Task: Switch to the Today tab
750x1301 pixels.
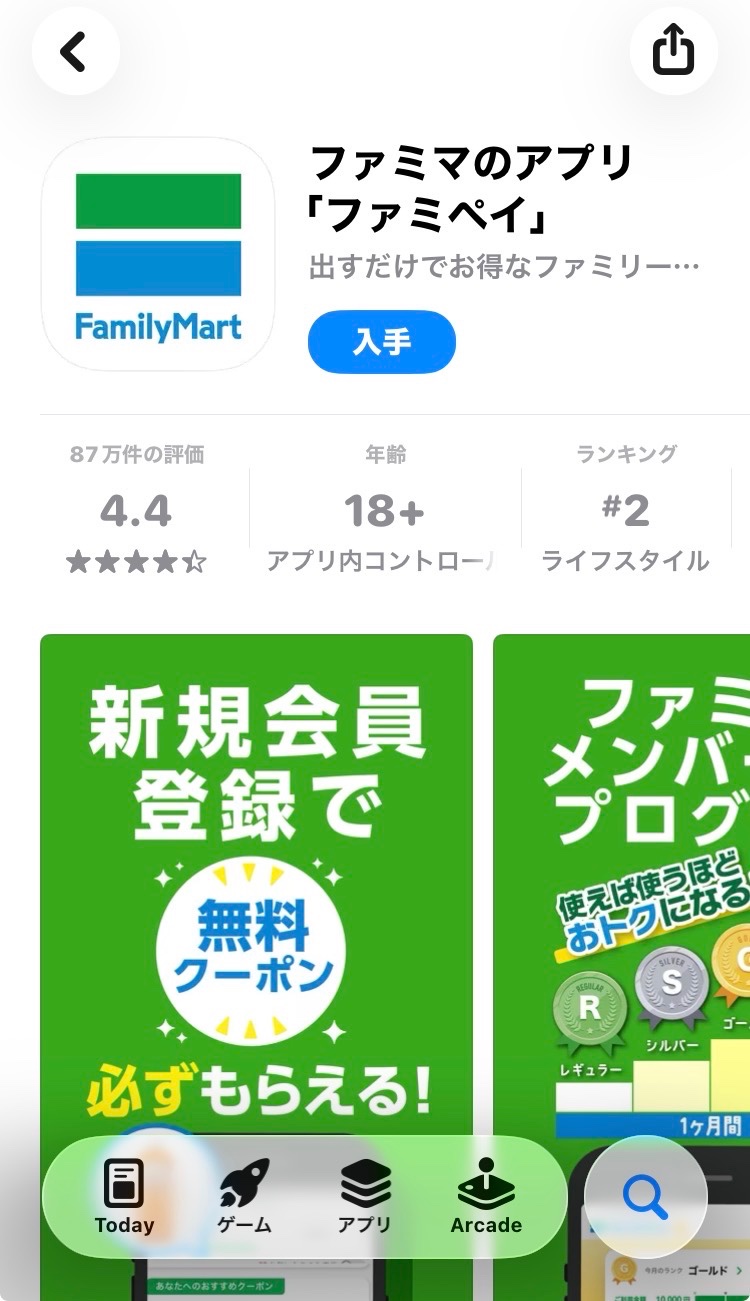Action: coord(124,1197)
